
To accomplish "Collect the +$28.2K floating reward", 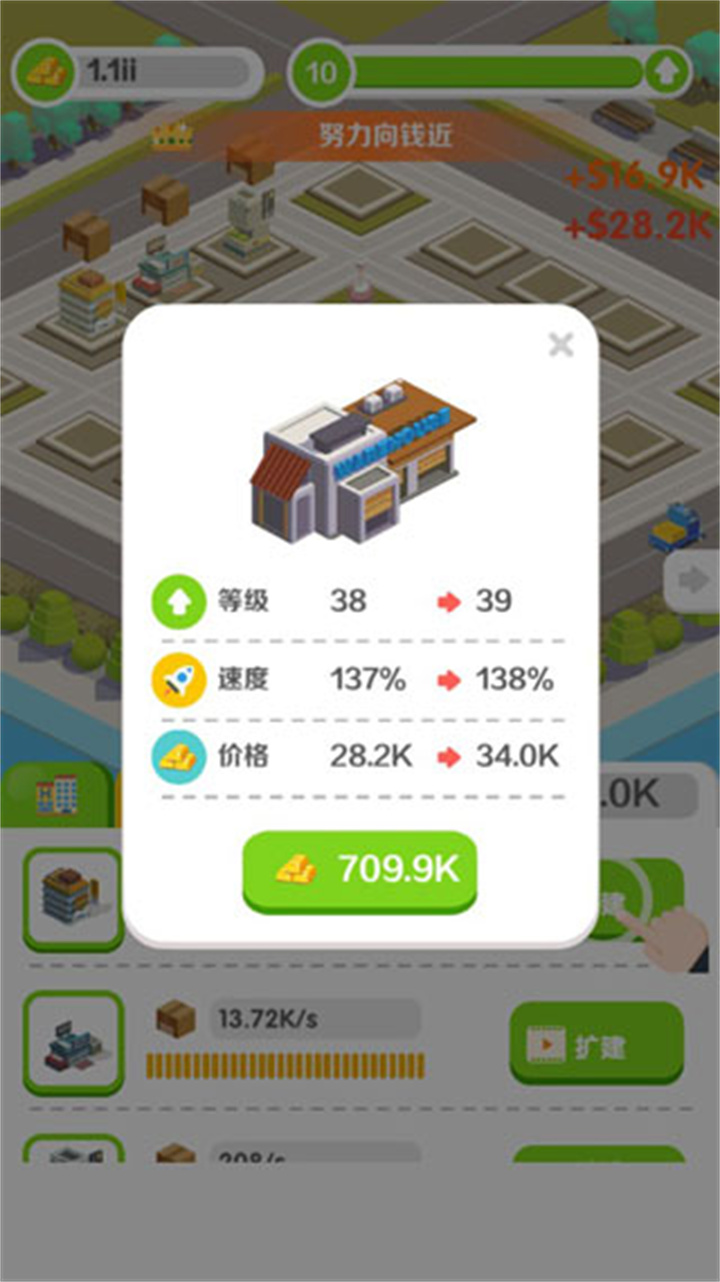I will (x=636, y=228).
